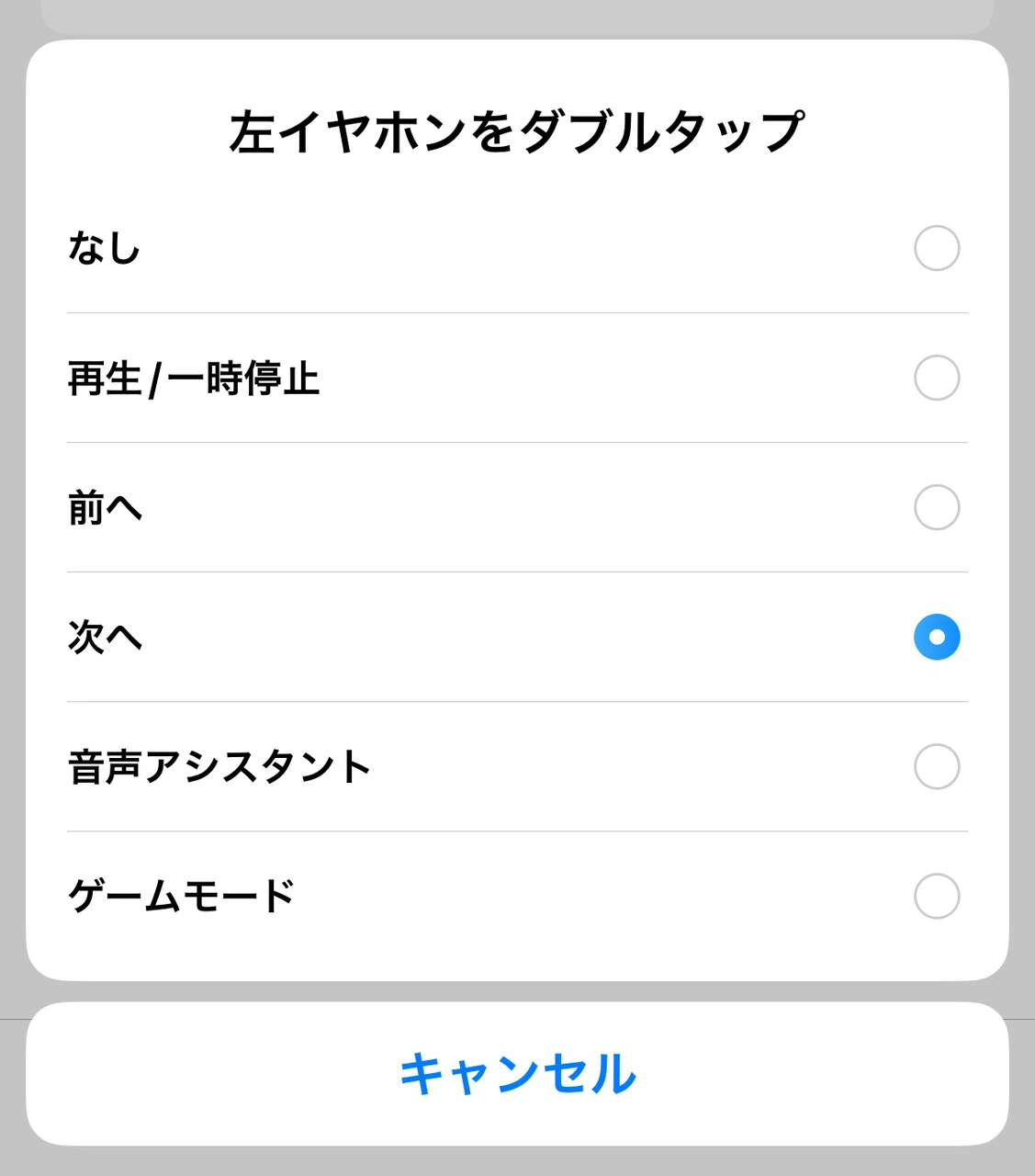Select the 前へ radio option

pyautogui.click(x=936, y=507)
